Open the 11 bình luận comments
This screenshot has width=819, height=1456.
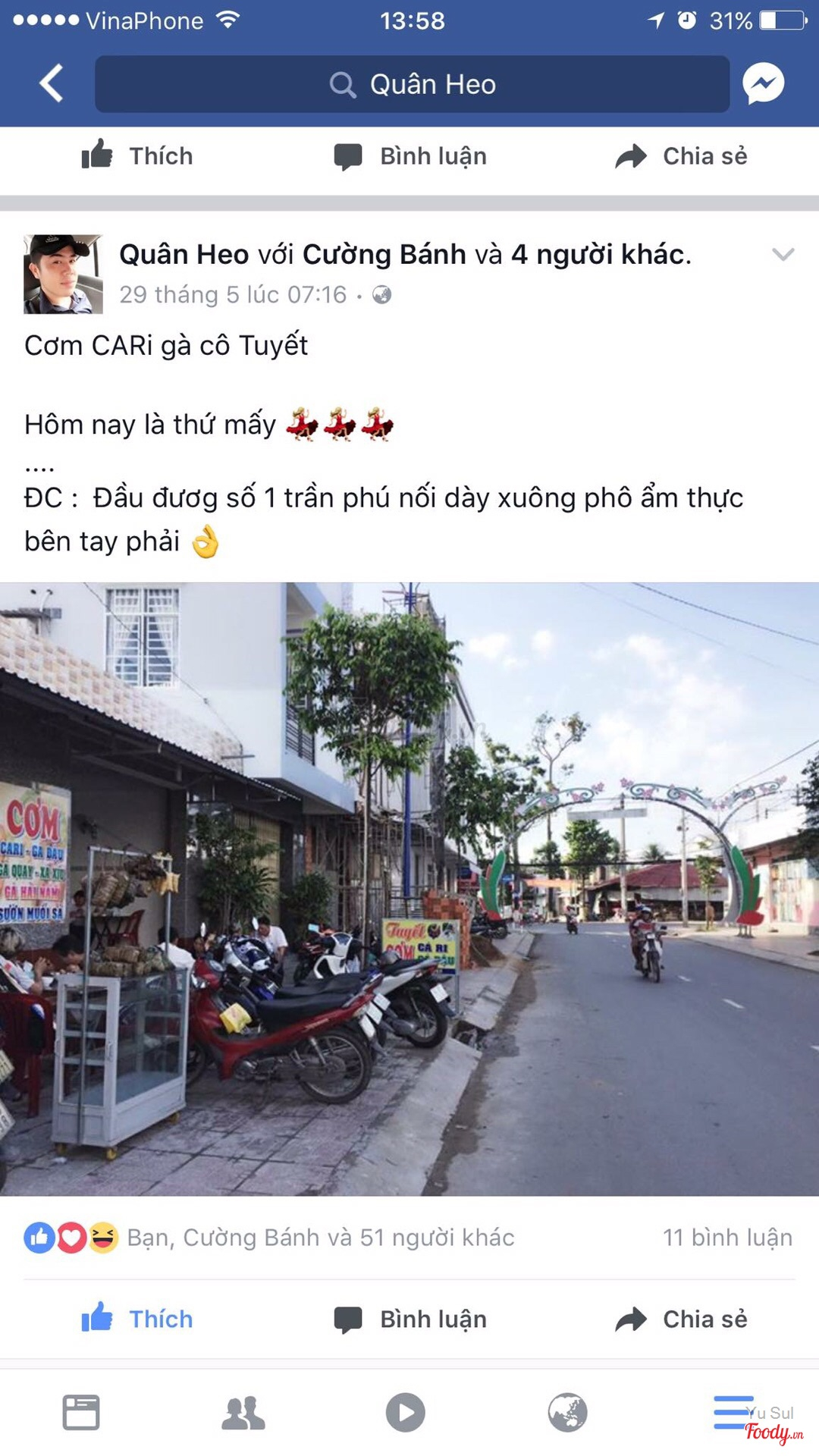(x=726, y=1238)
